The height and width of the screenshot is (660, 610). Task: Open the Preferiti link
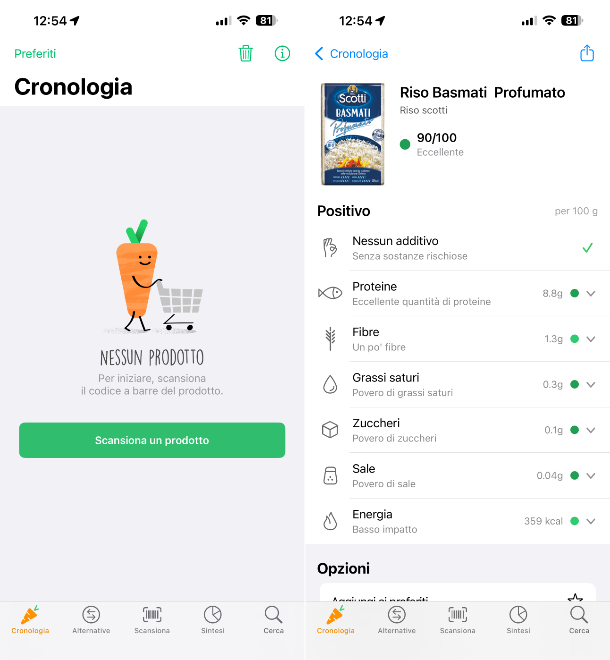(x=35, y=54)
